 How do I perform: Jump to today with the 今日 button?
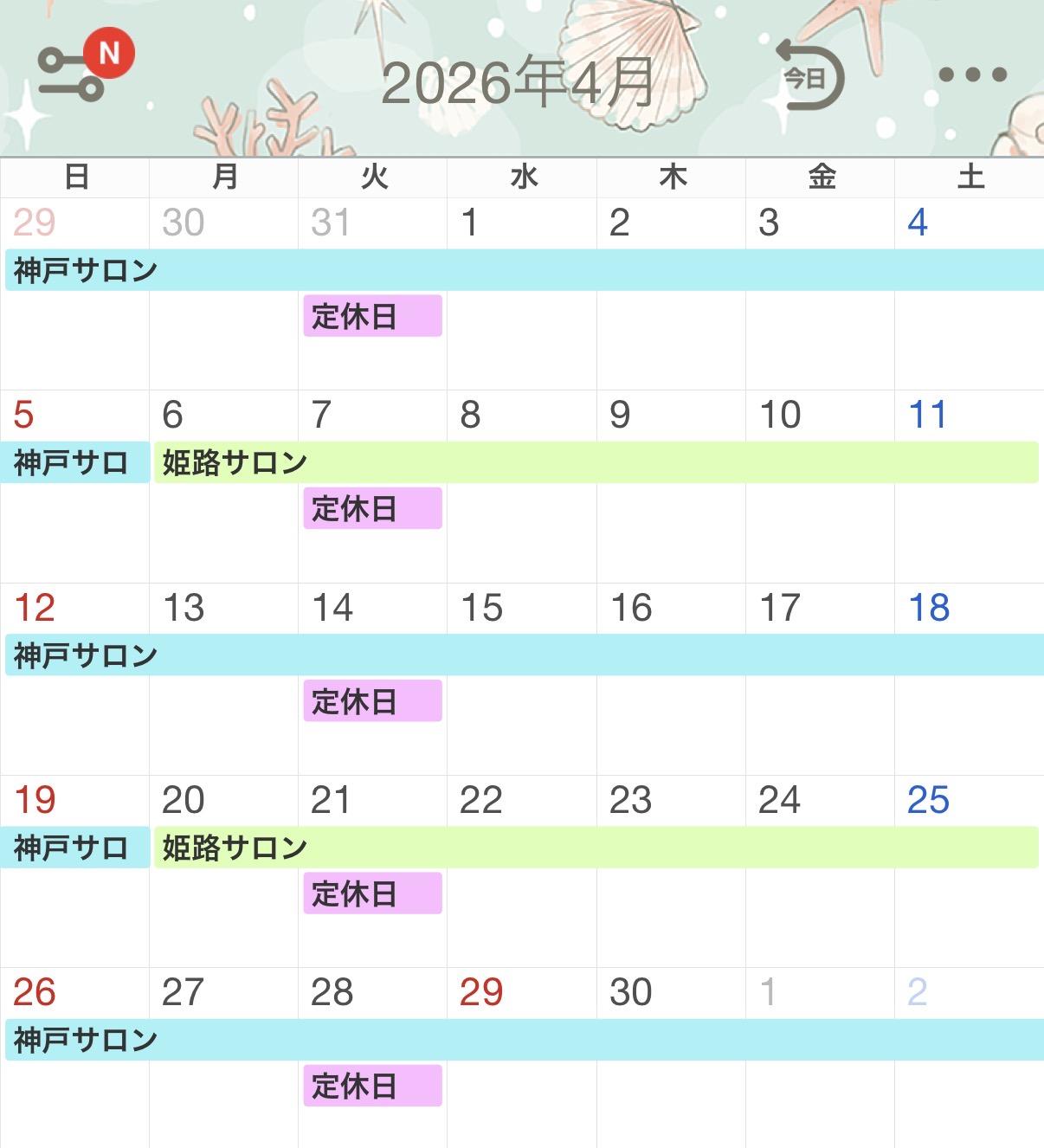[x=809, y=76]
